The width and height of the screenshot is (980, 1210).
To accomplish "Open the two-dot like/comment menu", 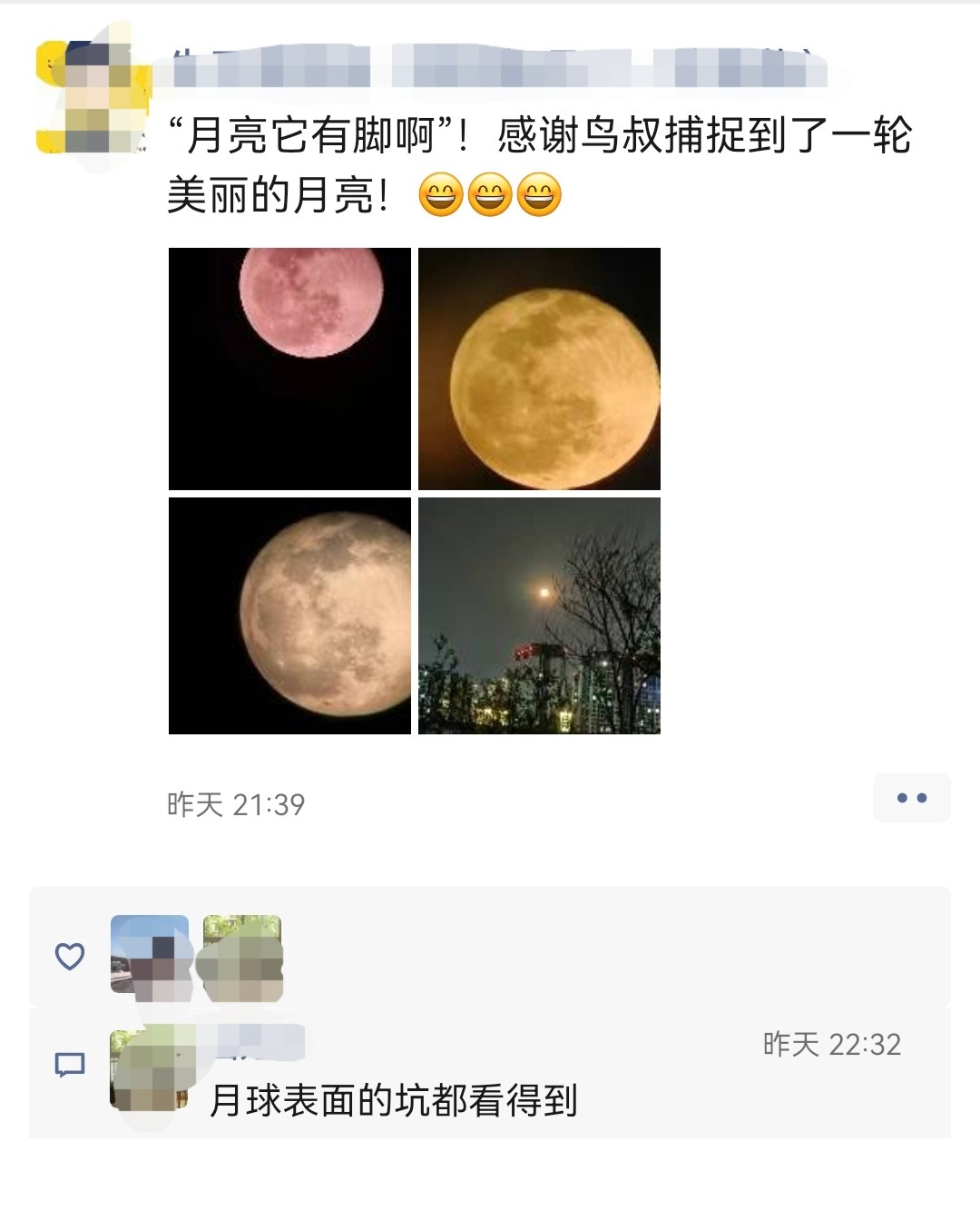I will [x=911, y=798].
